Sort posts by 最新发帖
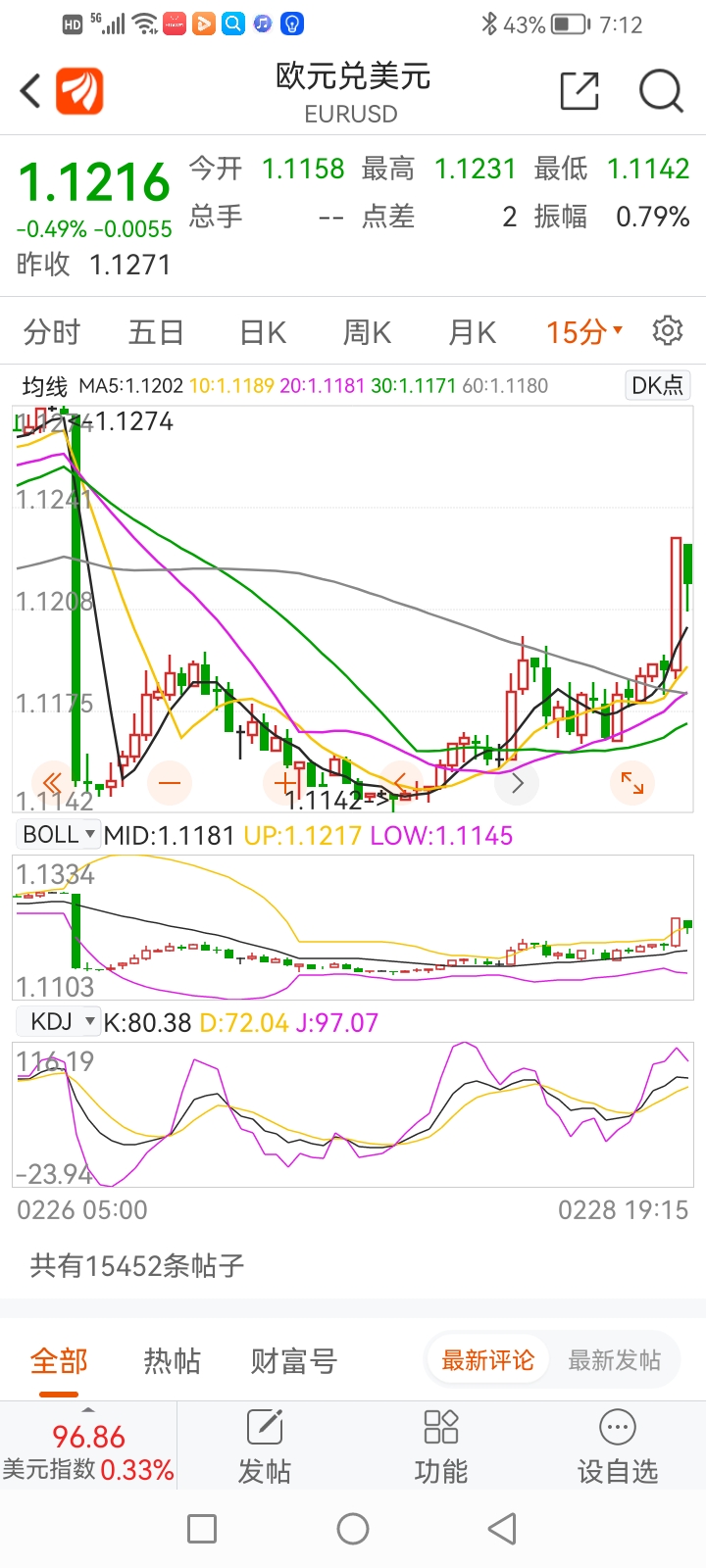The height and width of the screenshot is (1568, 706). (614, 1360)
